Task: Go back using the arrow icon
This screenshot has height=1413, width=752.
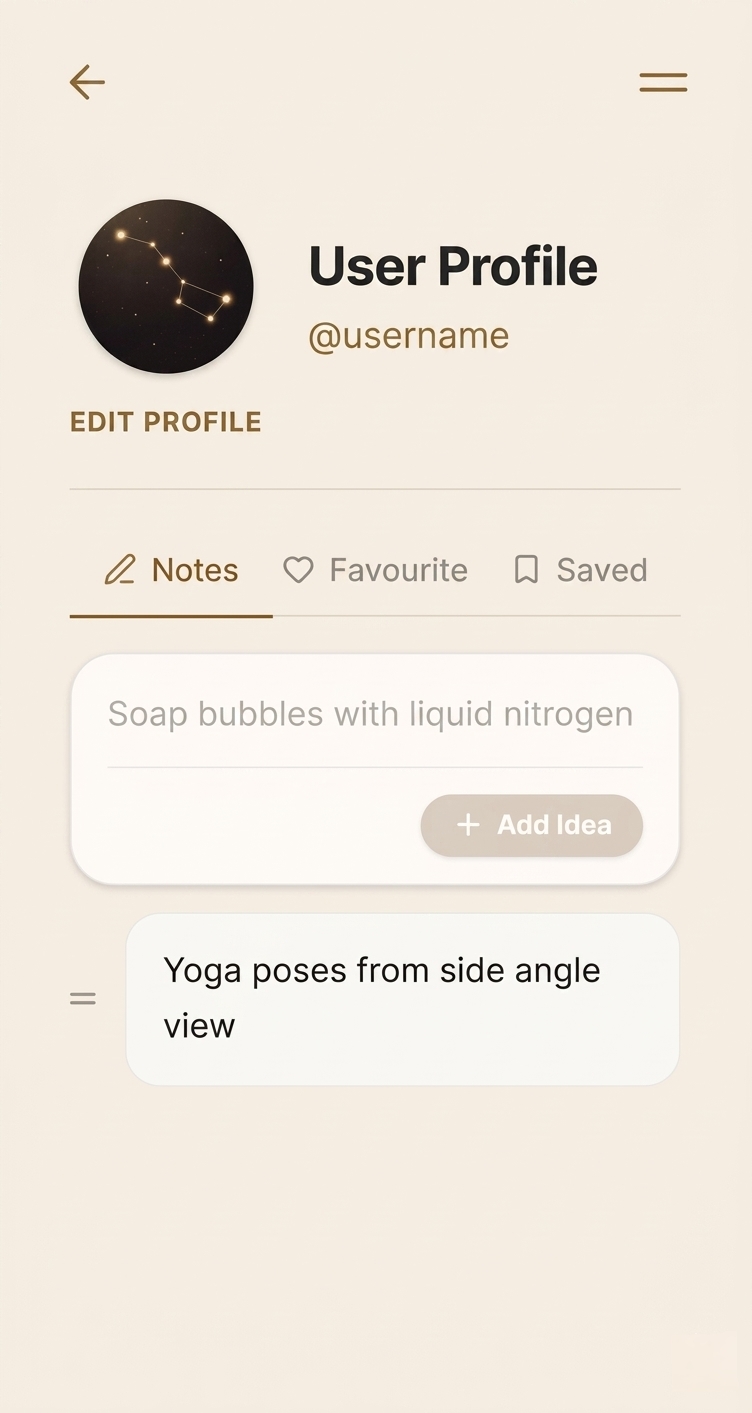Action: click(87, 82)
